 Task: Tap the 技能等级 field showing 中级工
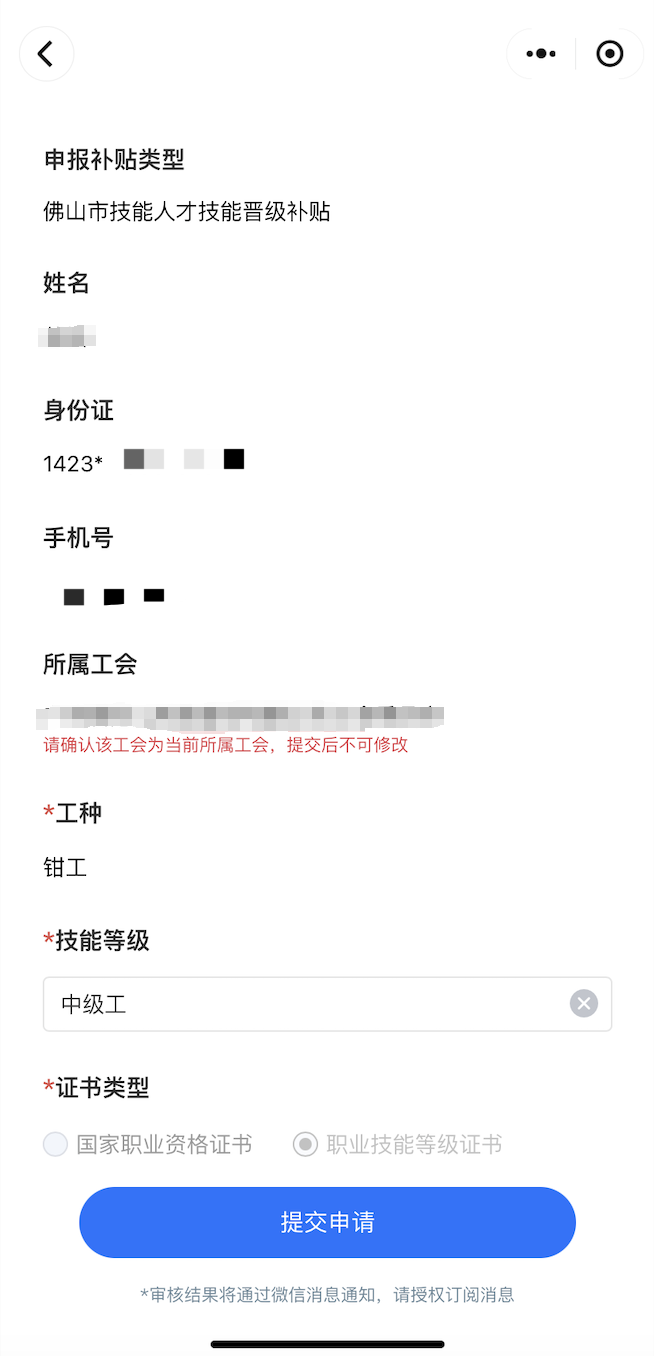click(x=327, y=1004)
